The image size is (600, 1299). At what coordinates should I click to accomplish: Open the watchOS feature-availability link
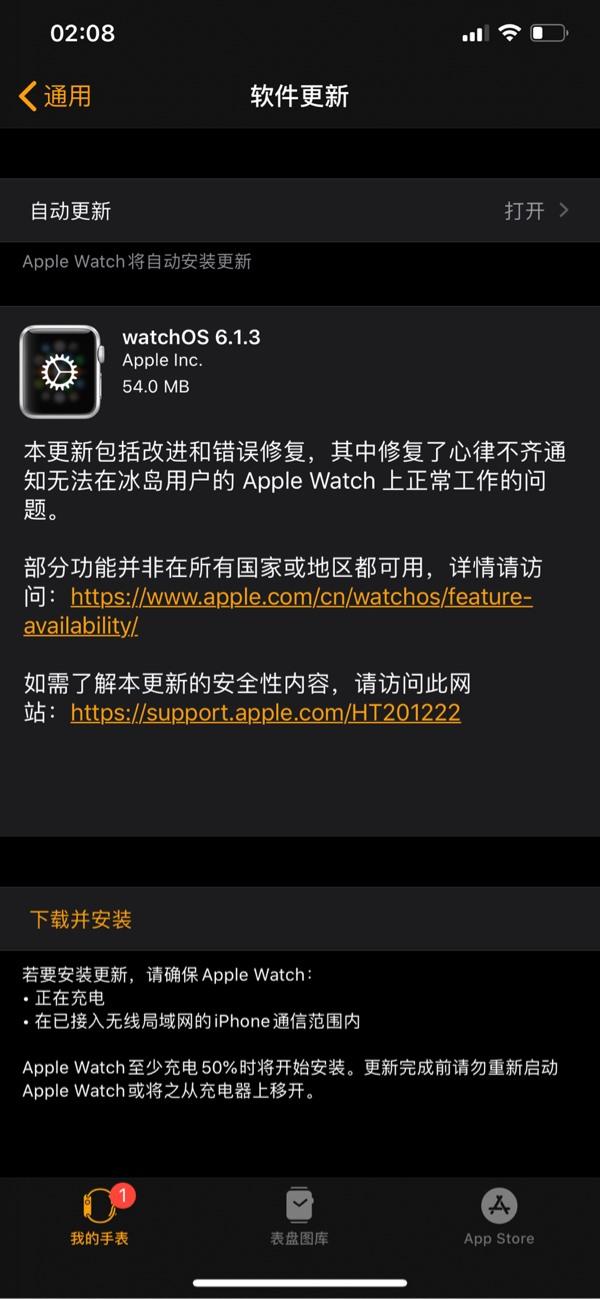[300, 598]
